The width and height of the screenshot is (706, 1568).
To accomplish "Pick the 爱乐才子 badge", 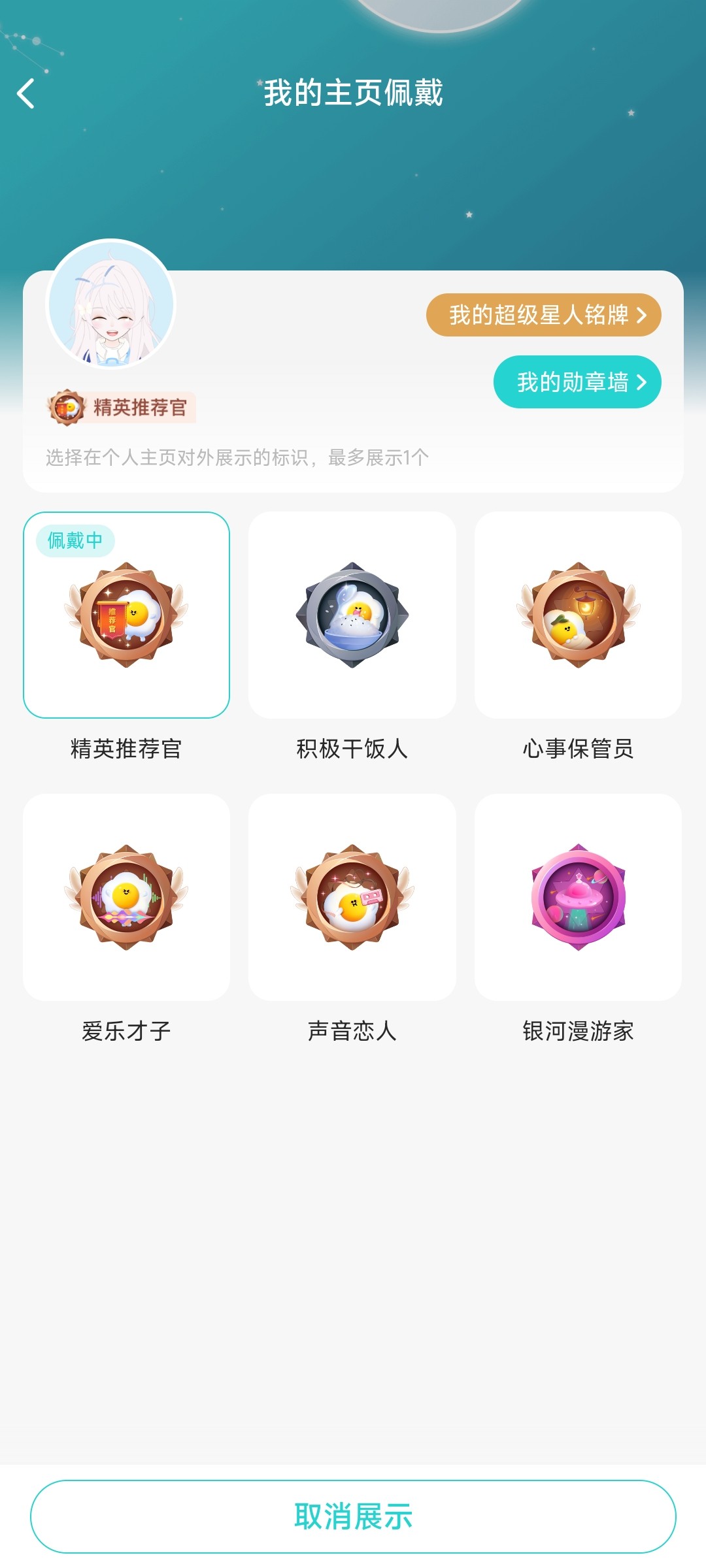I will 126,897.
